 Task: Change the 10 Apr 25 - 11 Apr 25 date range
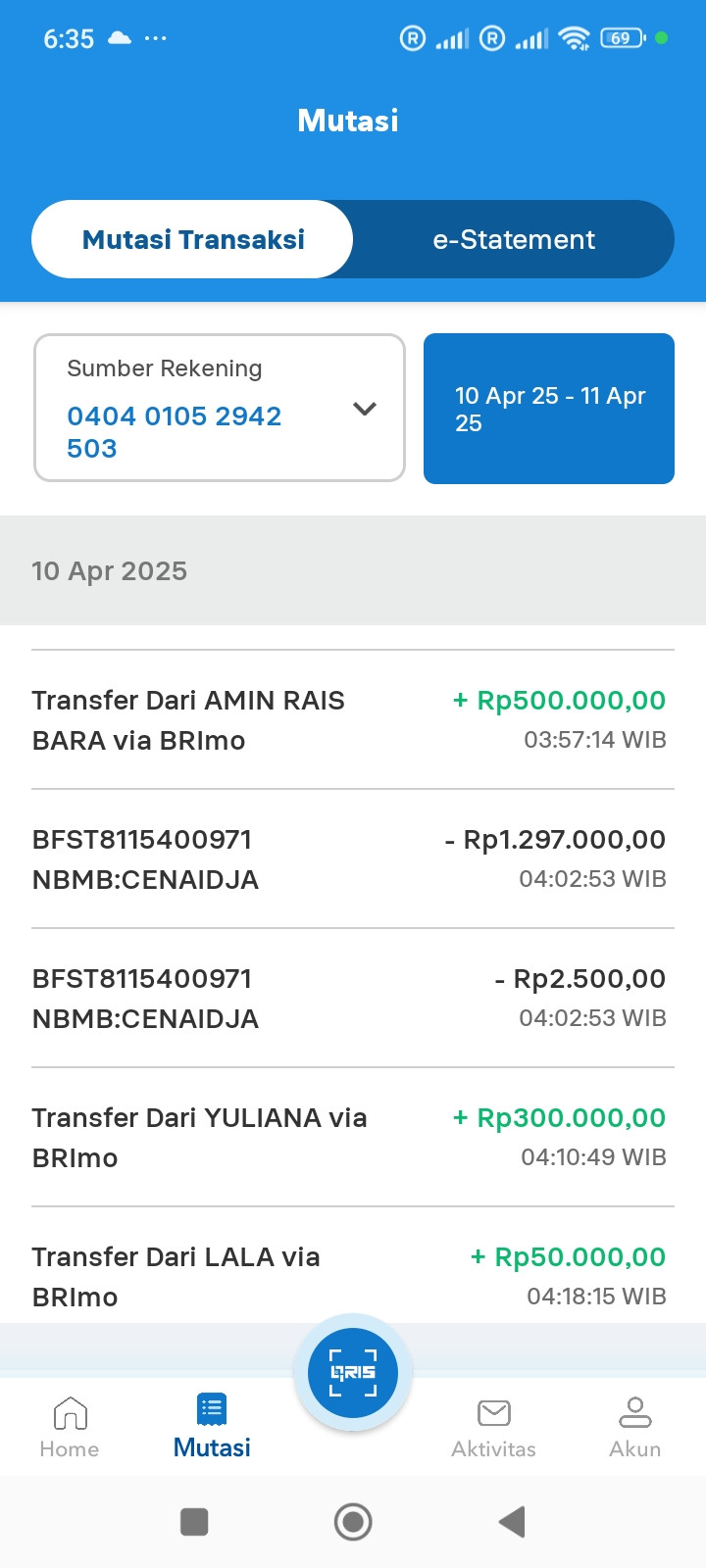(x=549, y=409)
